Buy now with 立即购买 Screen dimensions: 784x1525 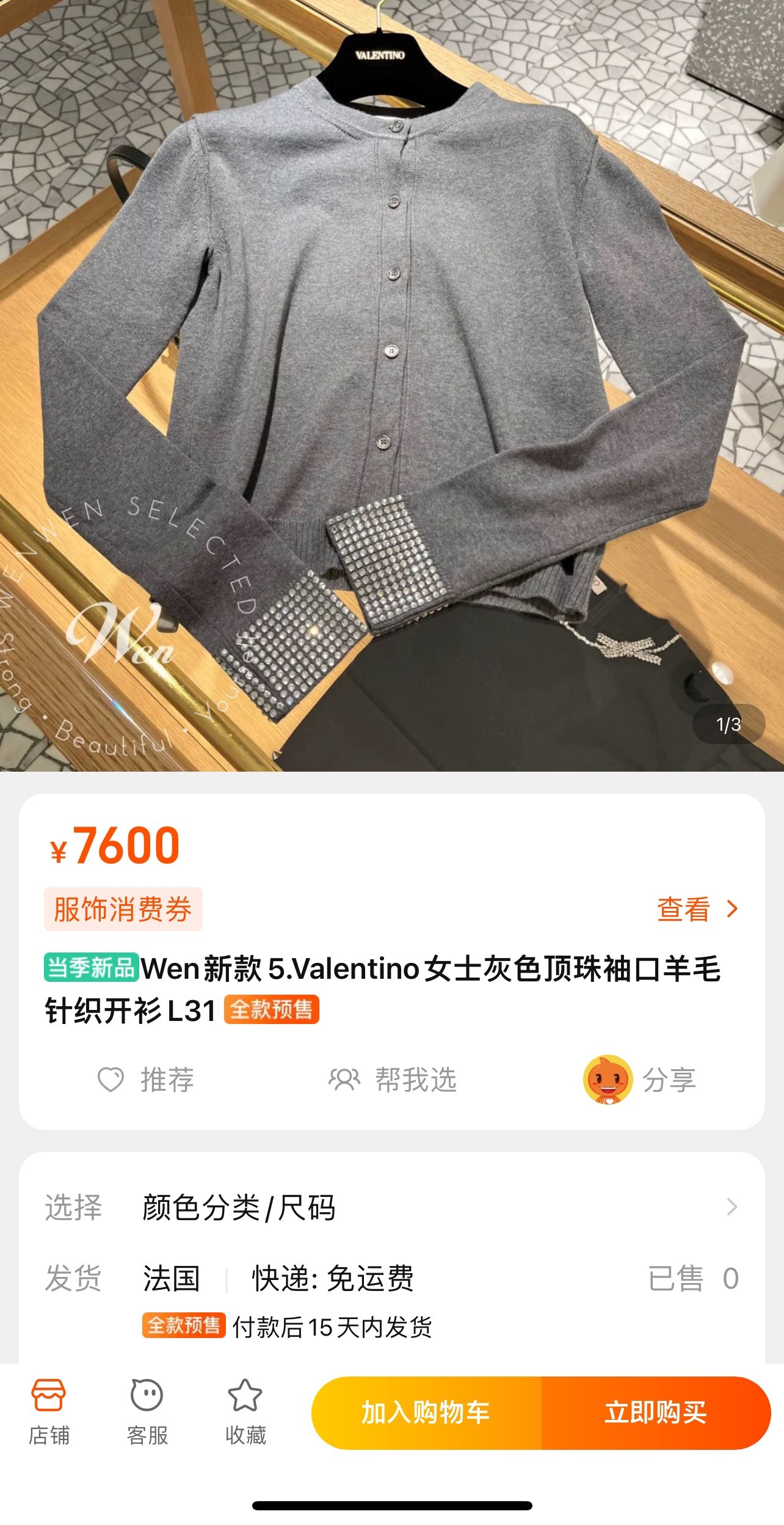click(656, 1413)
